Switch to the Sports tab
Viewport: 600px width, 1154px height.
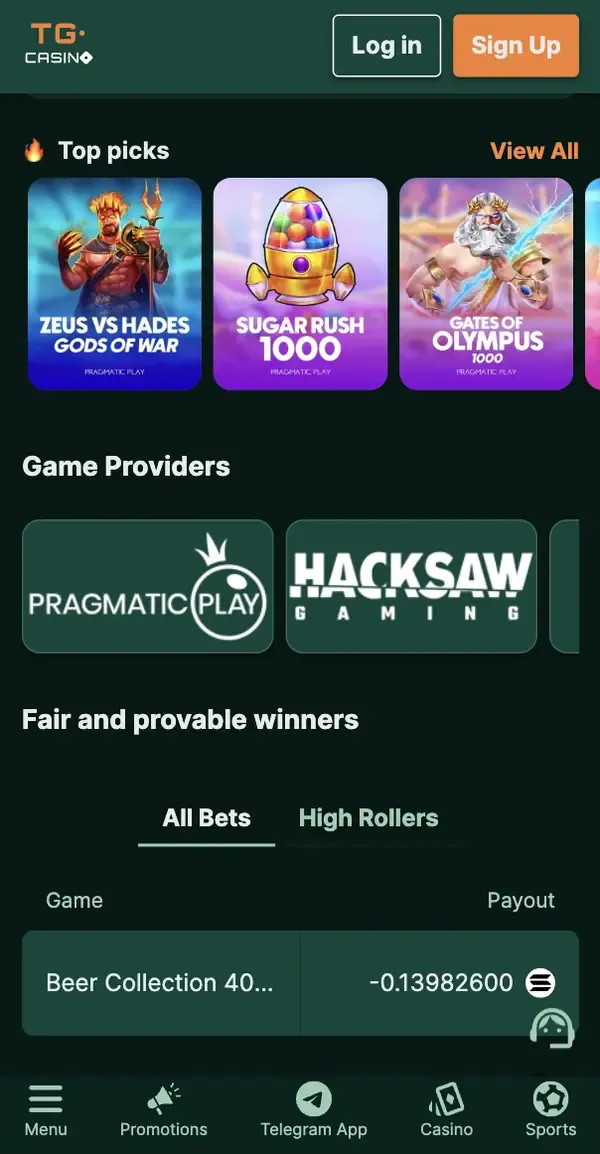tap(550, 1110)
